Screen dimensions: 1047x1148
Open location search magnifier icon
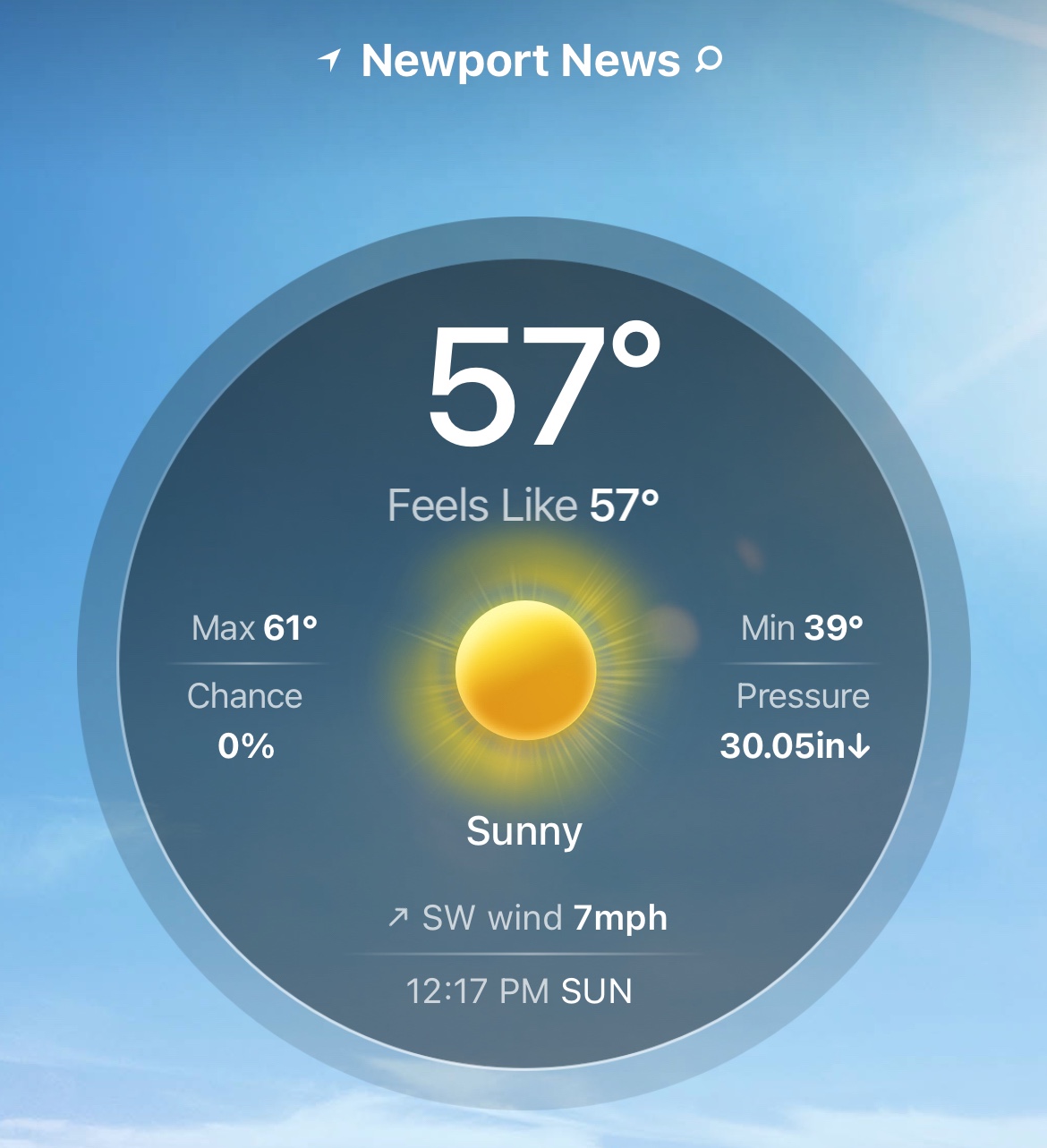pyautogui.click(x=709, y=61)
